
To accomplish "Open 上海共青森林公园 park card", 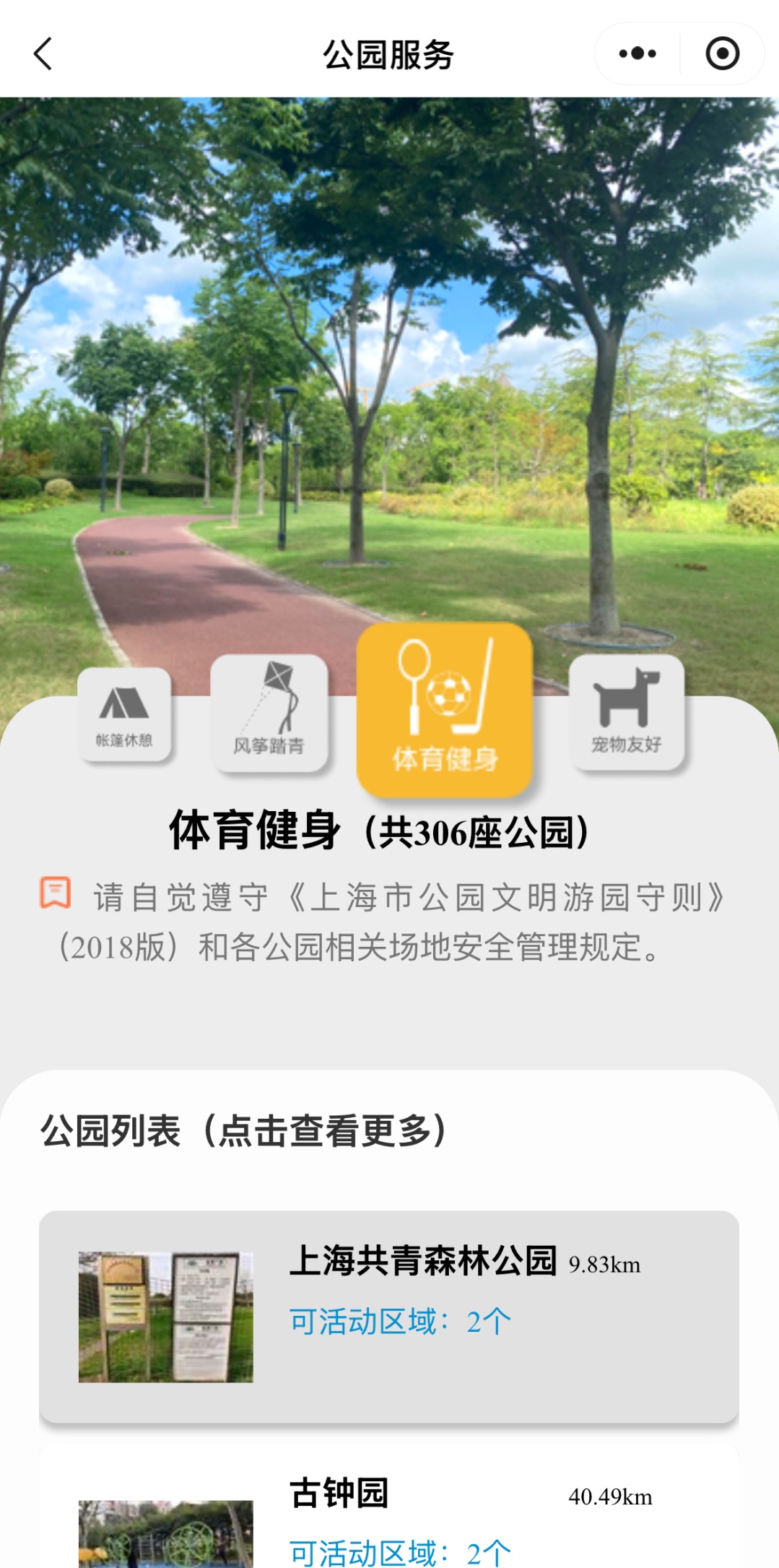I will click(x=388, y=1316).
